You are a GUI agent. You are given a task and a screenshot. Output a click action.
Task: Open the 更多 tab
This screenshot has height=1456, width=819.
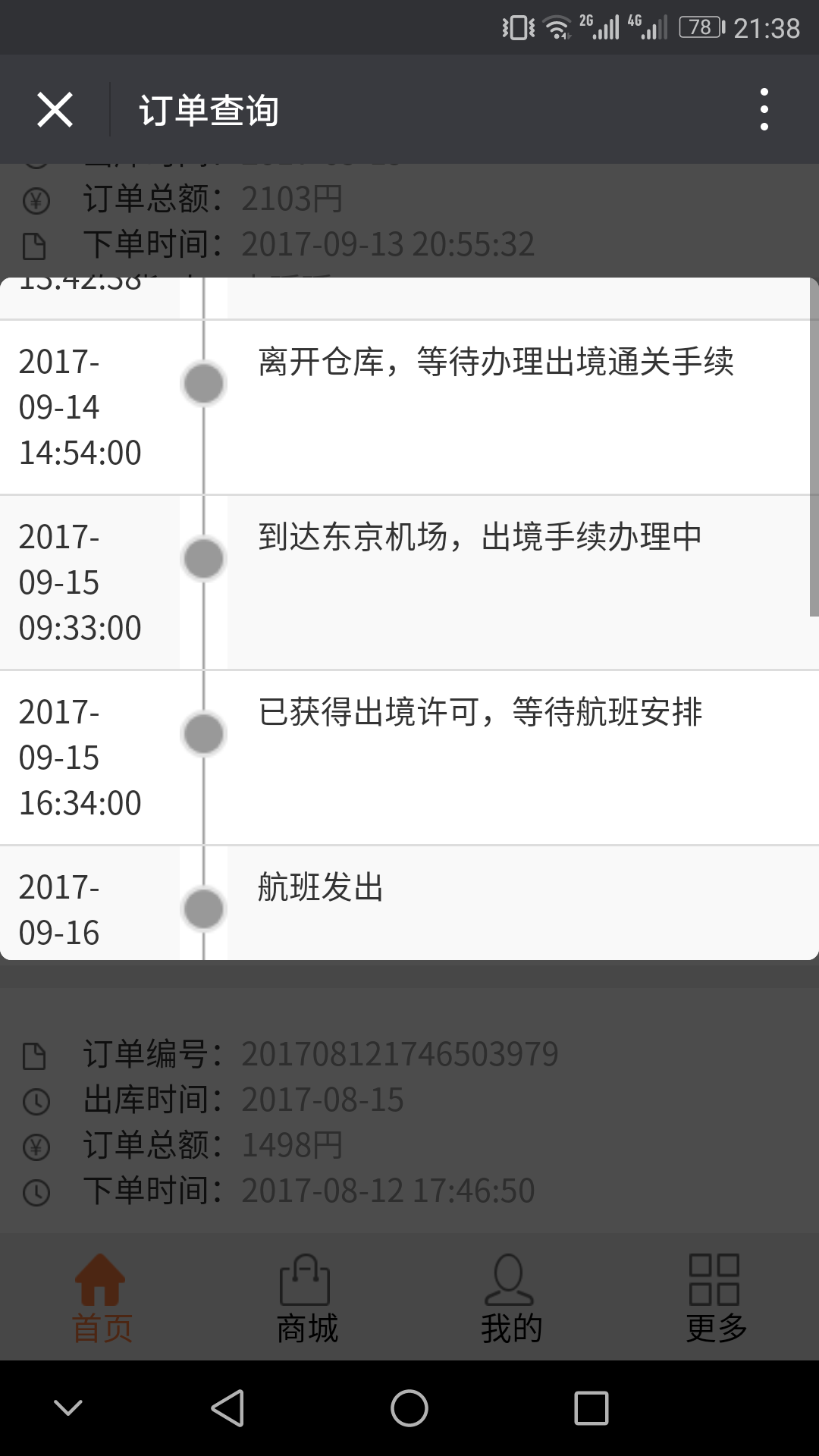point(716,1298)
